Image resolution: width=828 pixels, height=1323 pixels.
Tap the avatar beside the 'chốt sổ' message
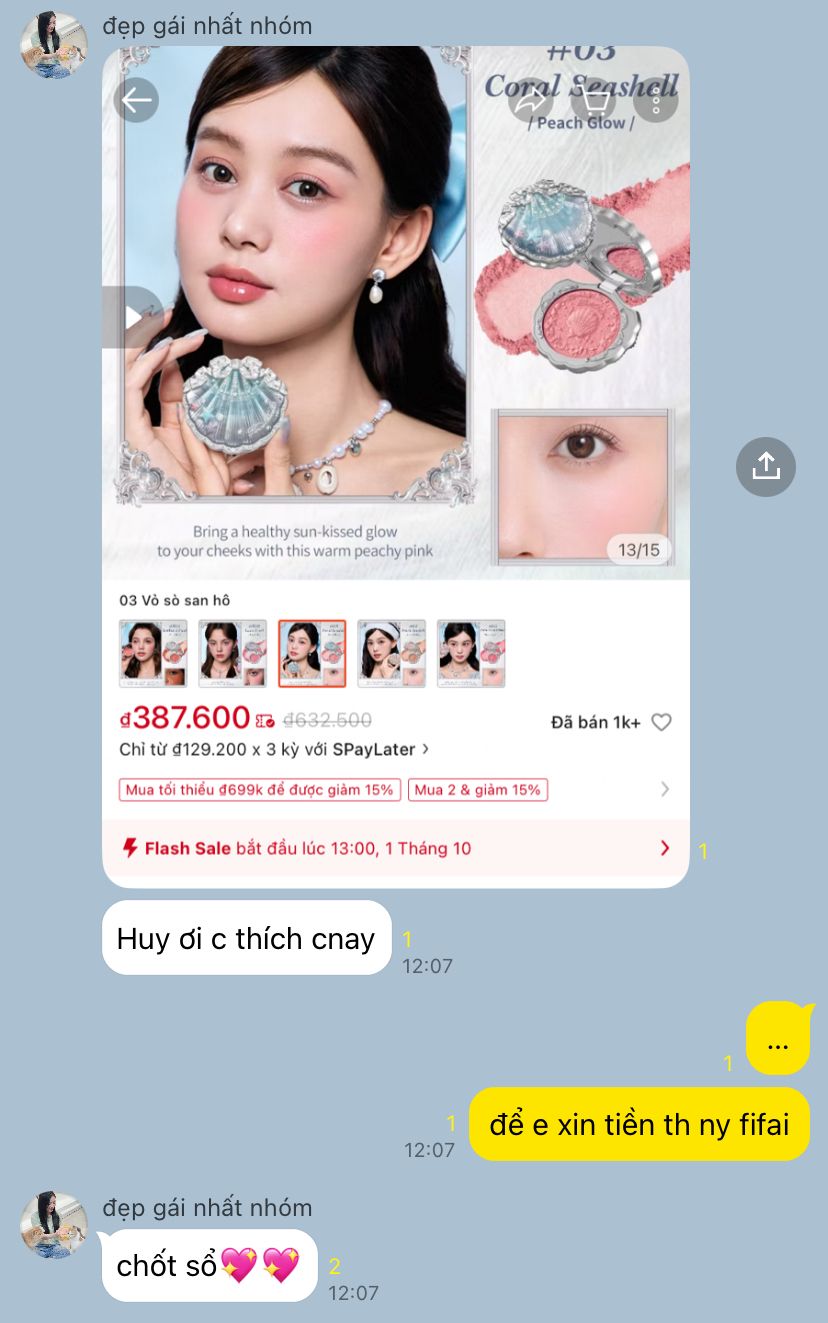point(54,1225)
